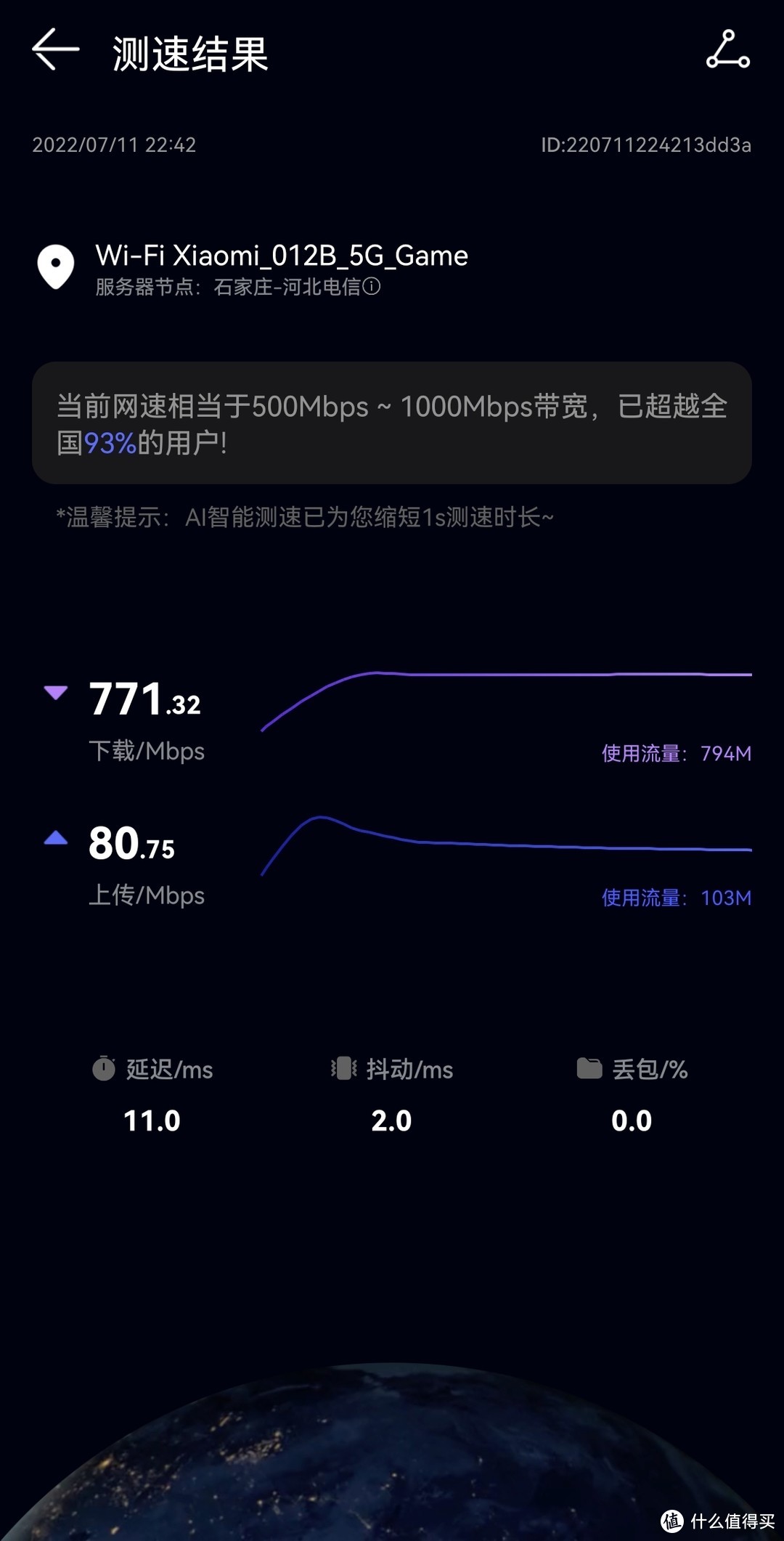Click the test ID 220711224213dd3a
Image resolution: width=784 pixels, height=1541 pixels.
[645, 145]
